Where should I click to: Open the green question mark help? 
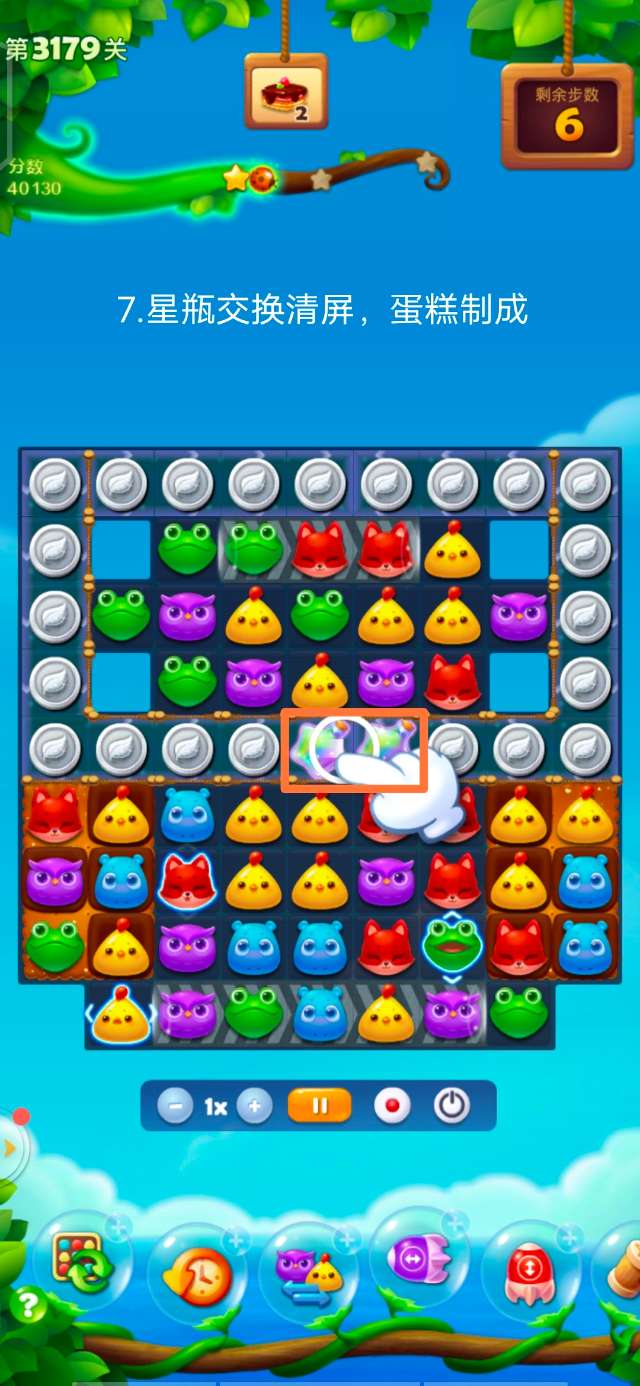coord(28,1305)
